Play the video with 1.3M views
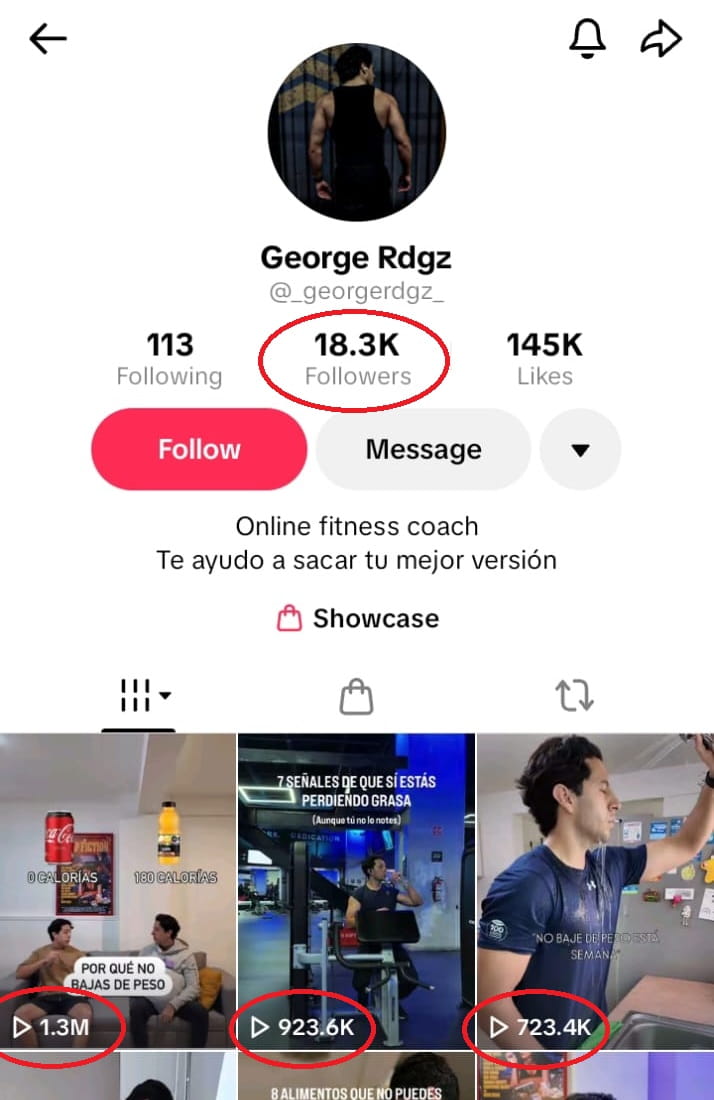This screenshot has height=1100, width=714. click(117, 890)
